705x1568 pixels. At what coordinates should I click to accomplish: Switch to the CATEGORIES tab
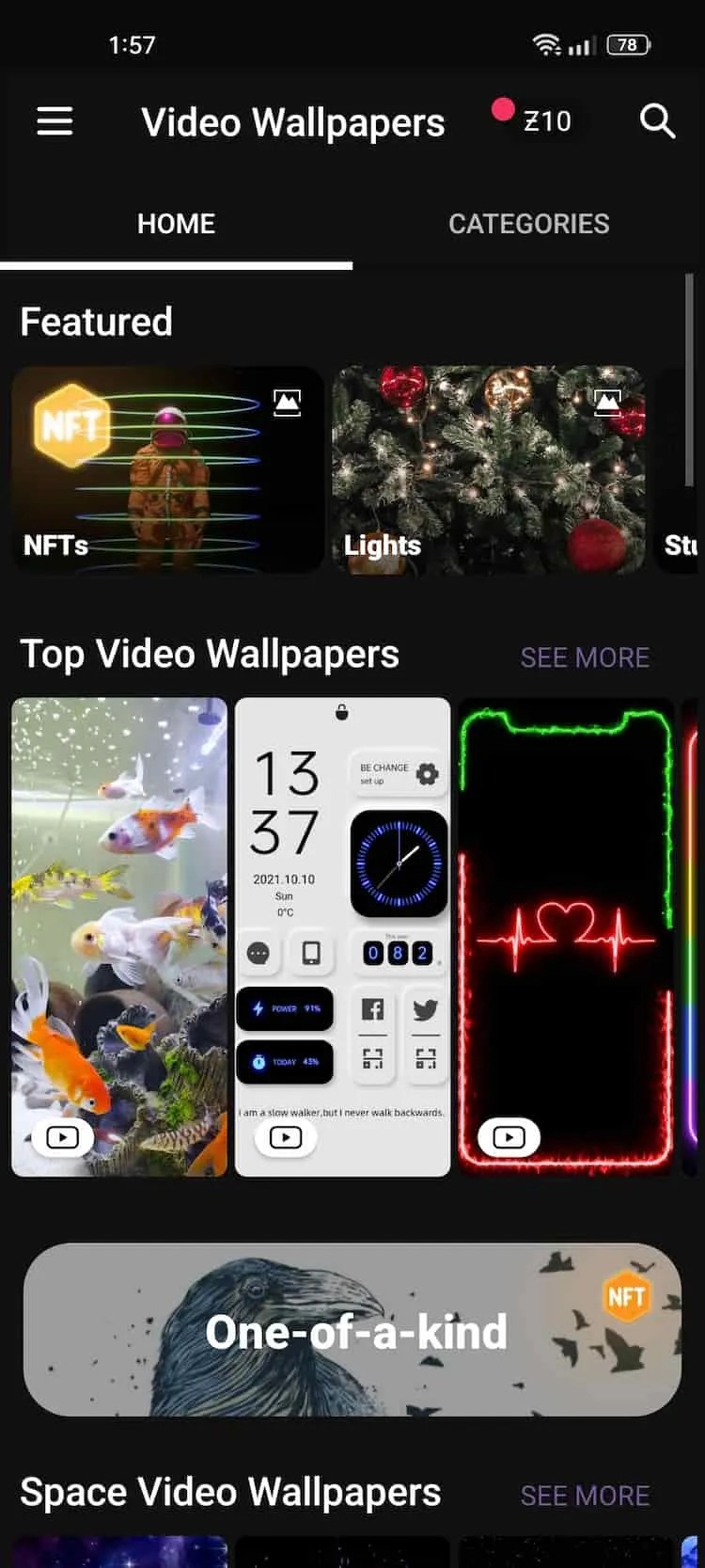(x=528, y=224)
